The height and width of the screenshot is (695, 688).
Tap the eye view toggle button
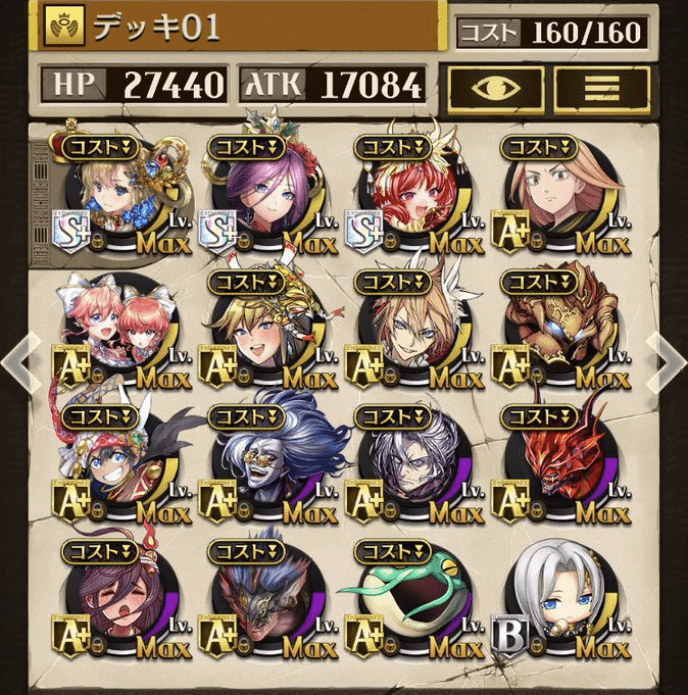[x=496, y=86]
